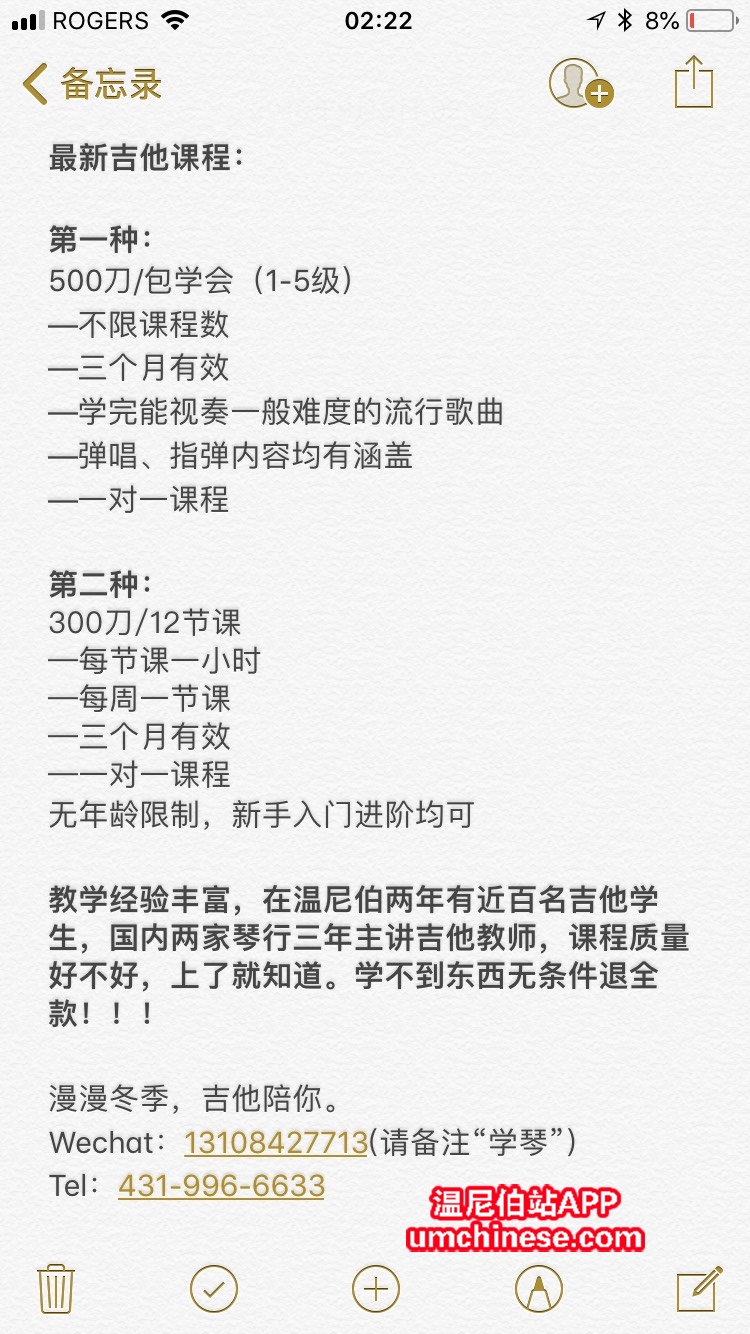Tap the Wechat number 13108427713 link

pyautogui.click(x=276, y=1142)
